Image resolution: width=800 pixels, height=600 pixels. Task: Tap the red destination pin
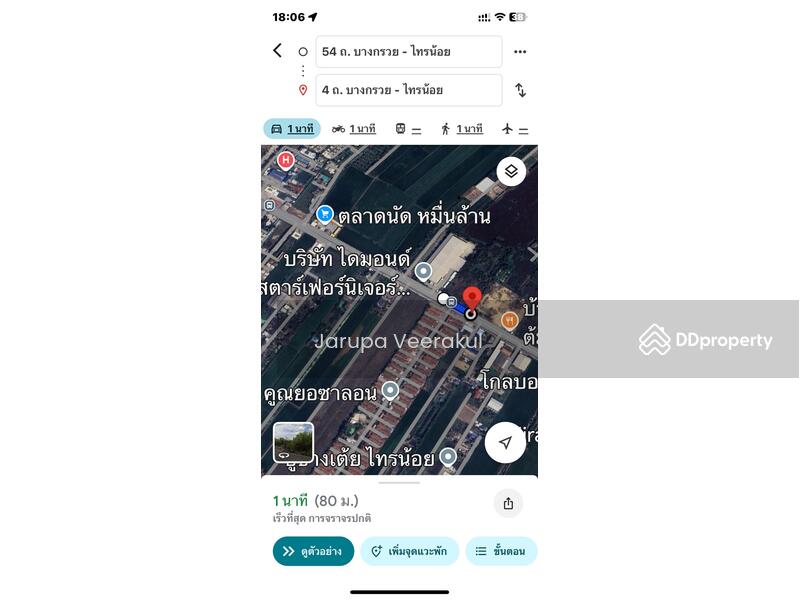(472, 298)
